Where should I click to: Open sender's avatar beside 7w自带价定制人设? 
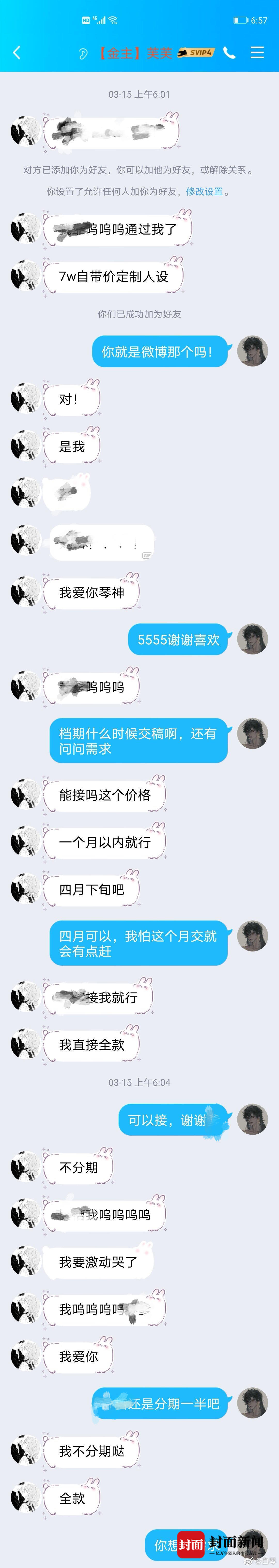click(25, 275)
